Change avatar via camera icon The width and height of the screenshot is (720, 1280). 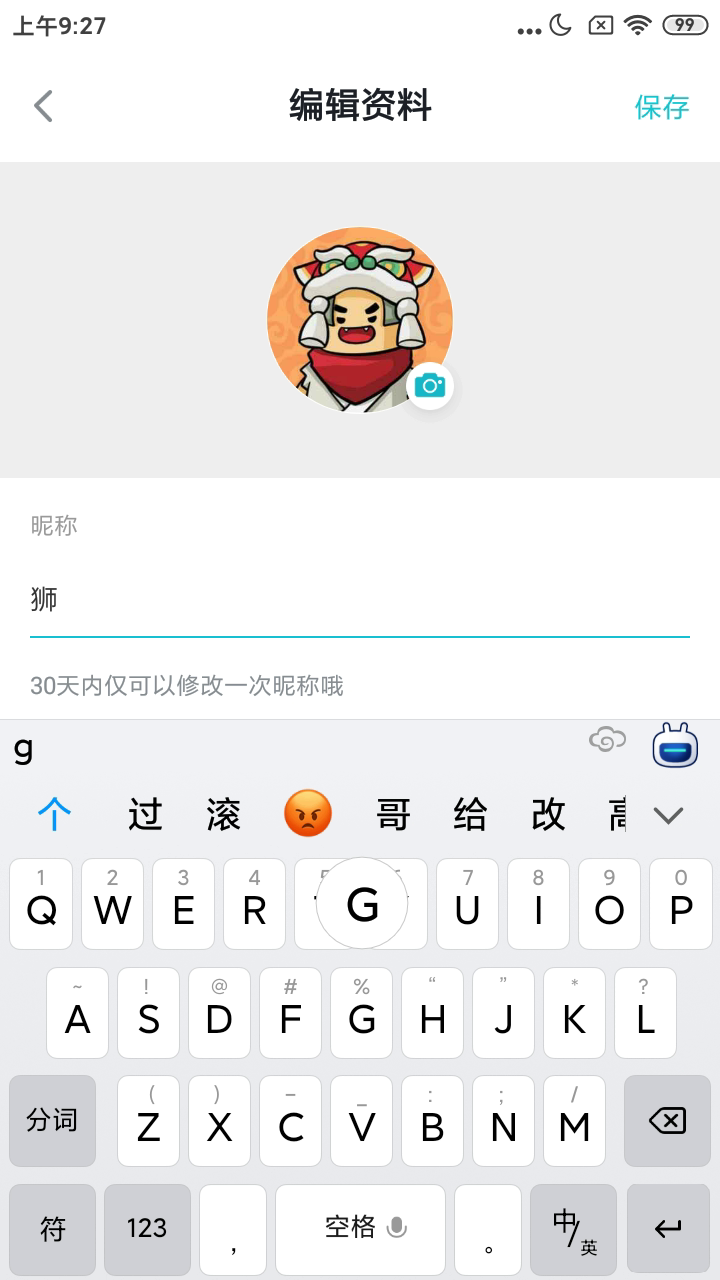430,386
